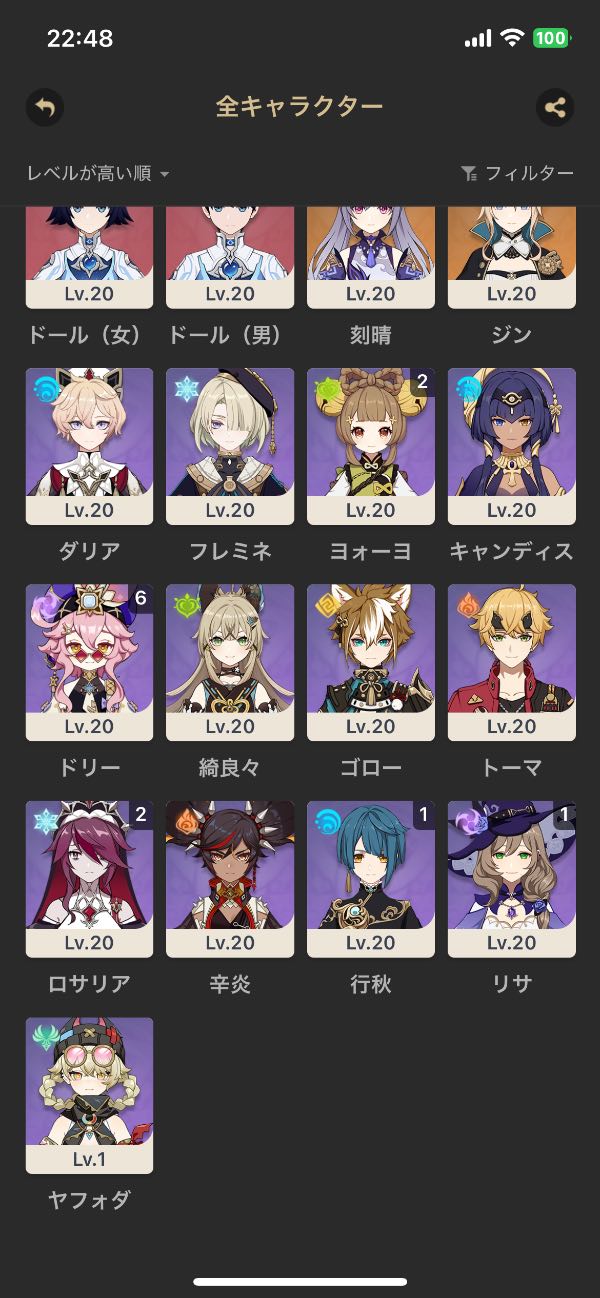Open ドール（女） character card

click(x=90, y=258)
